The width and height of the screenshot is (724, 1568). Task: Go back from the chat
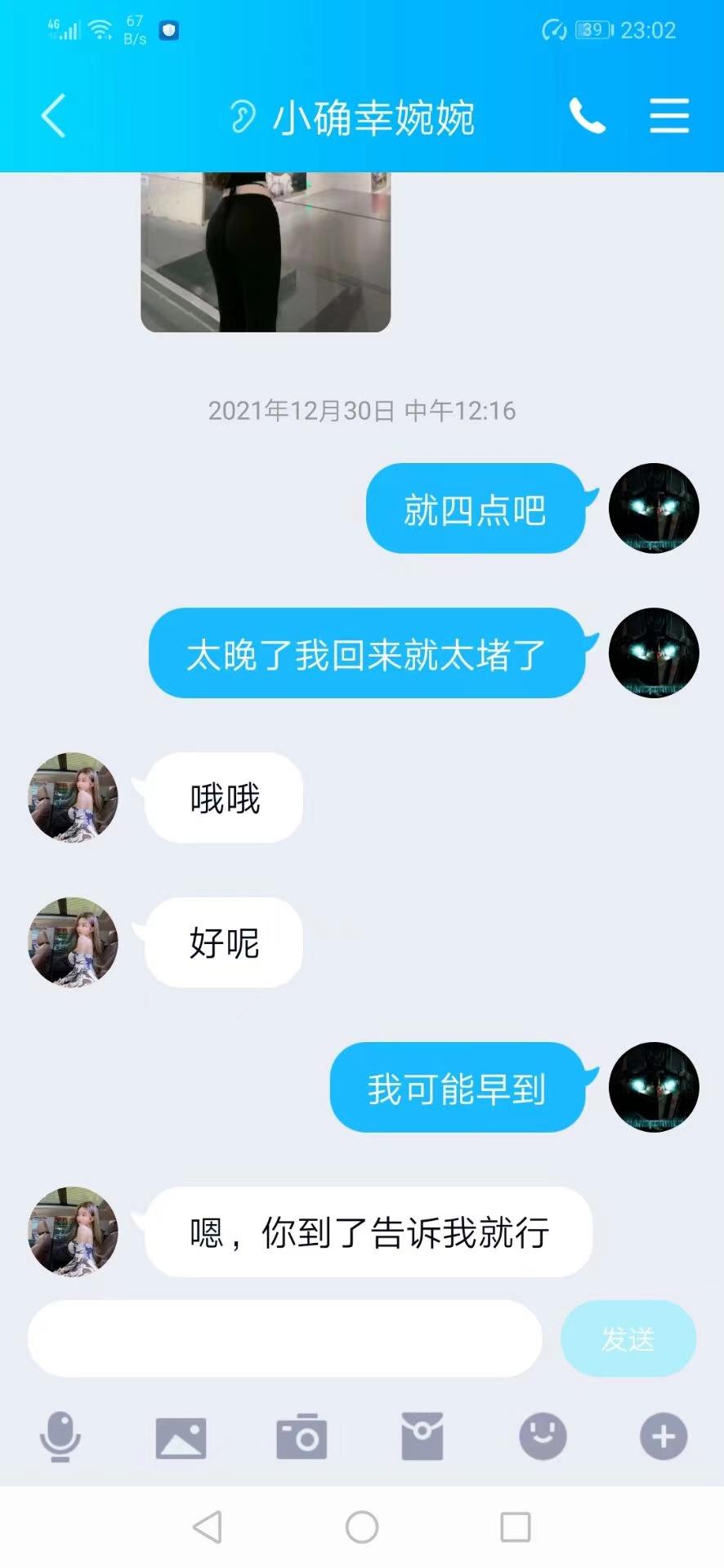pos(54,116)
